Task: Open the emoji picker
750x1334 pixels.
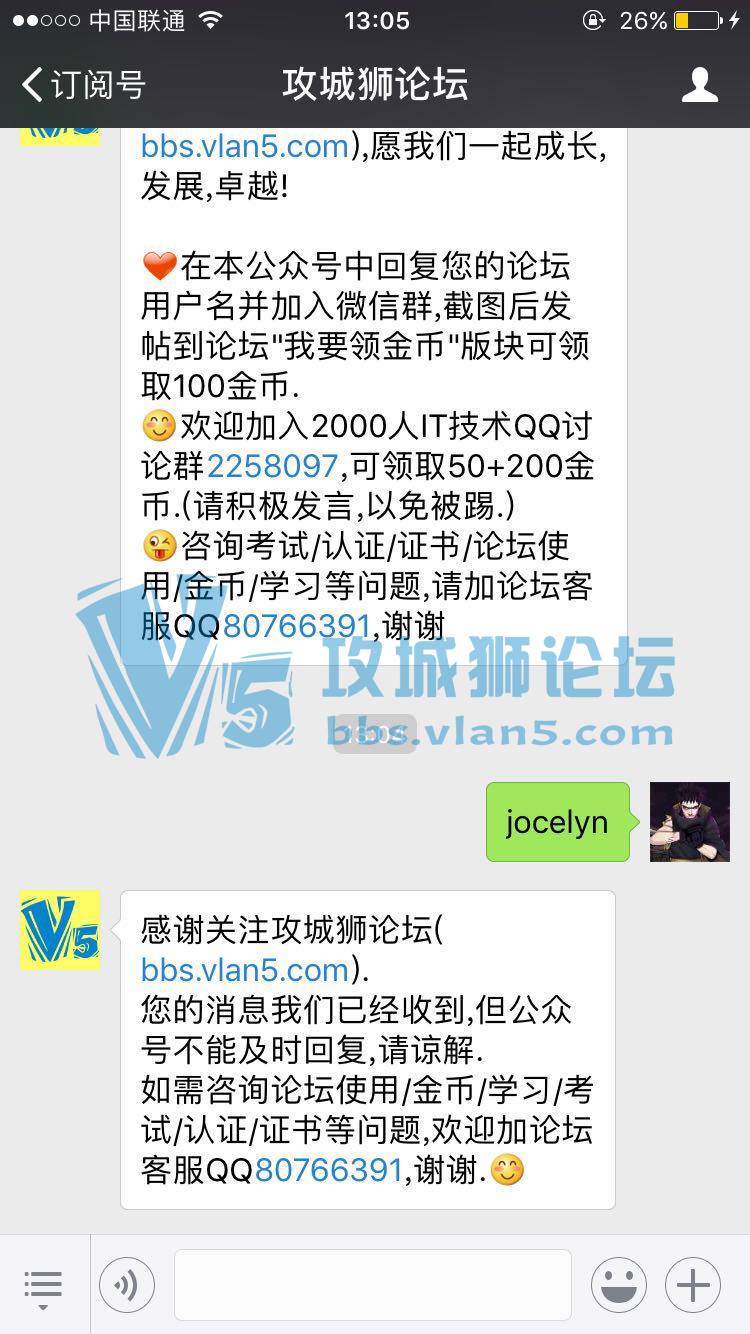Action: [618, 1285]
